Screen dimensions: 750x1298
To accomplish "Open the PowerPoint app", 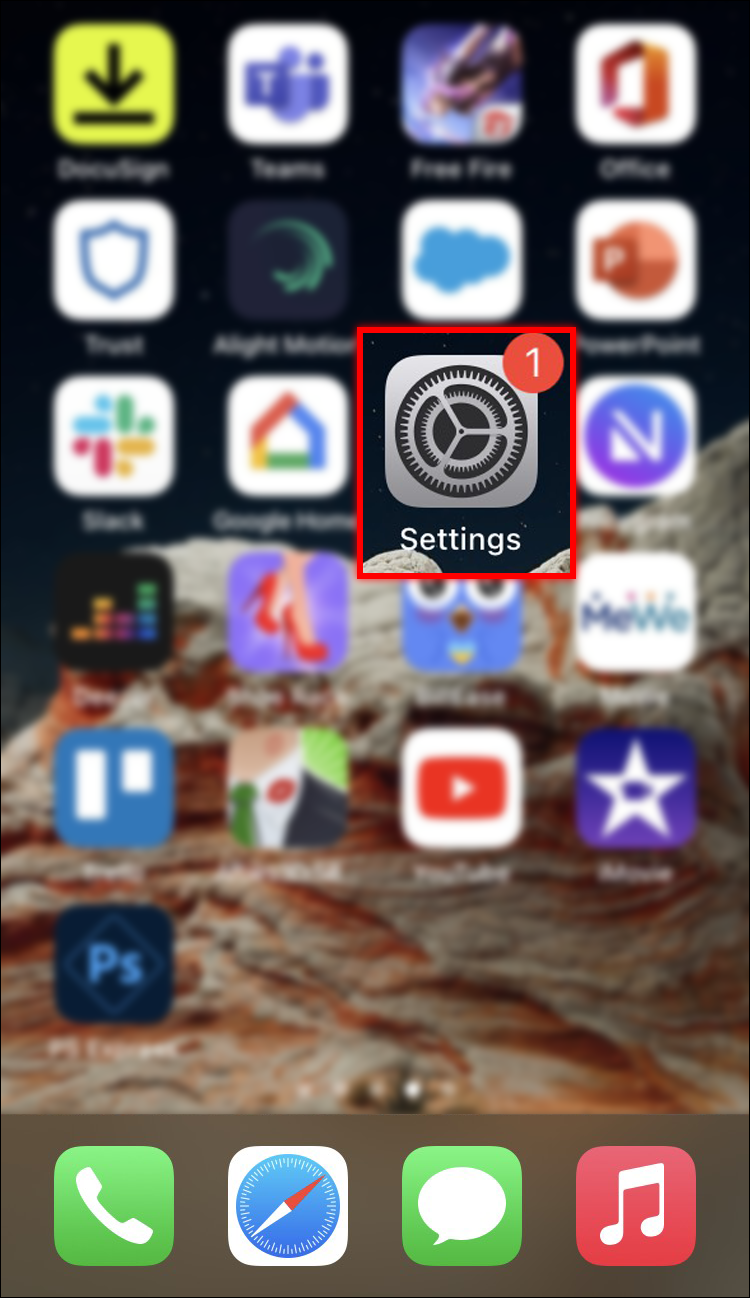I will pos(636,259).
